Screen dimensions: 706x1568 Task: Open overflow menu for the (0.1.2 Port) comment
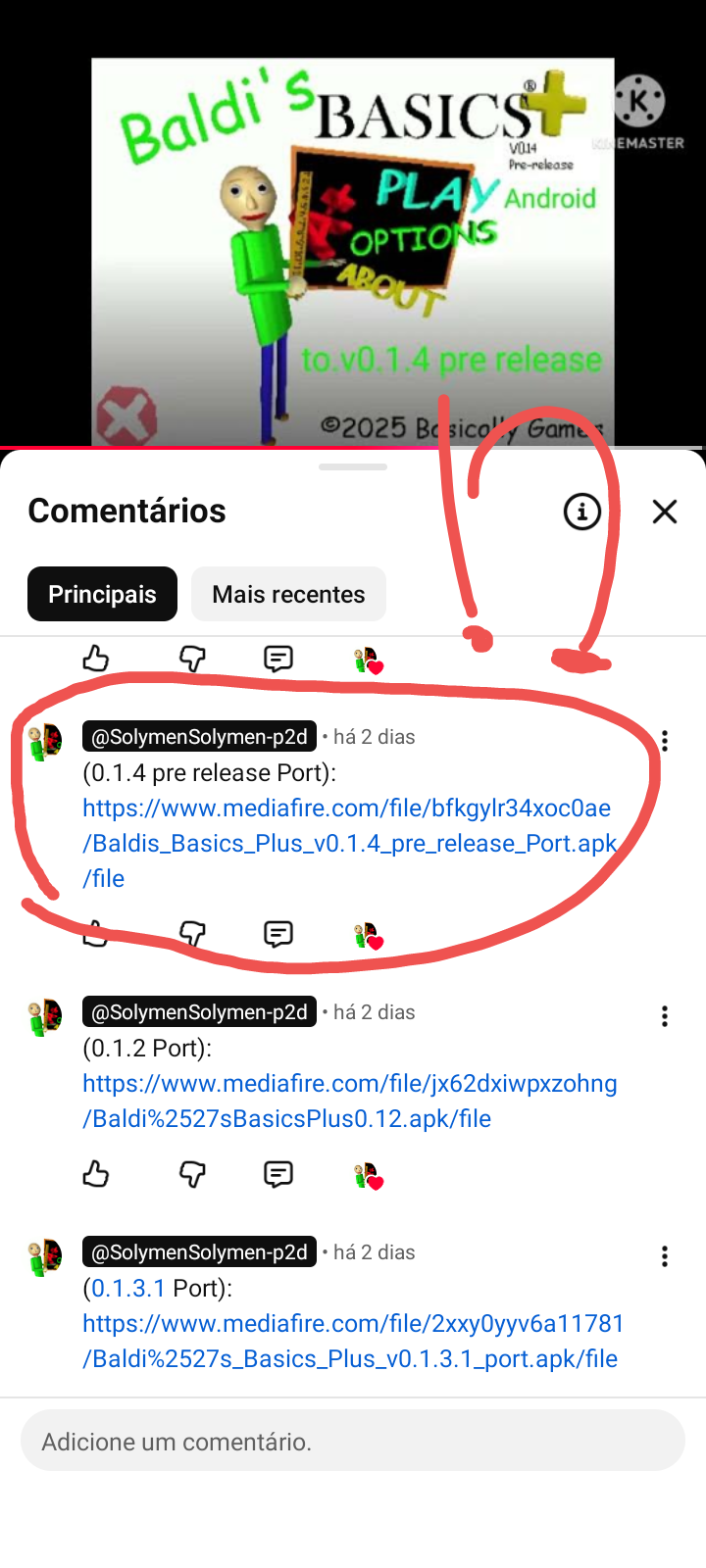click(665, 1016)
